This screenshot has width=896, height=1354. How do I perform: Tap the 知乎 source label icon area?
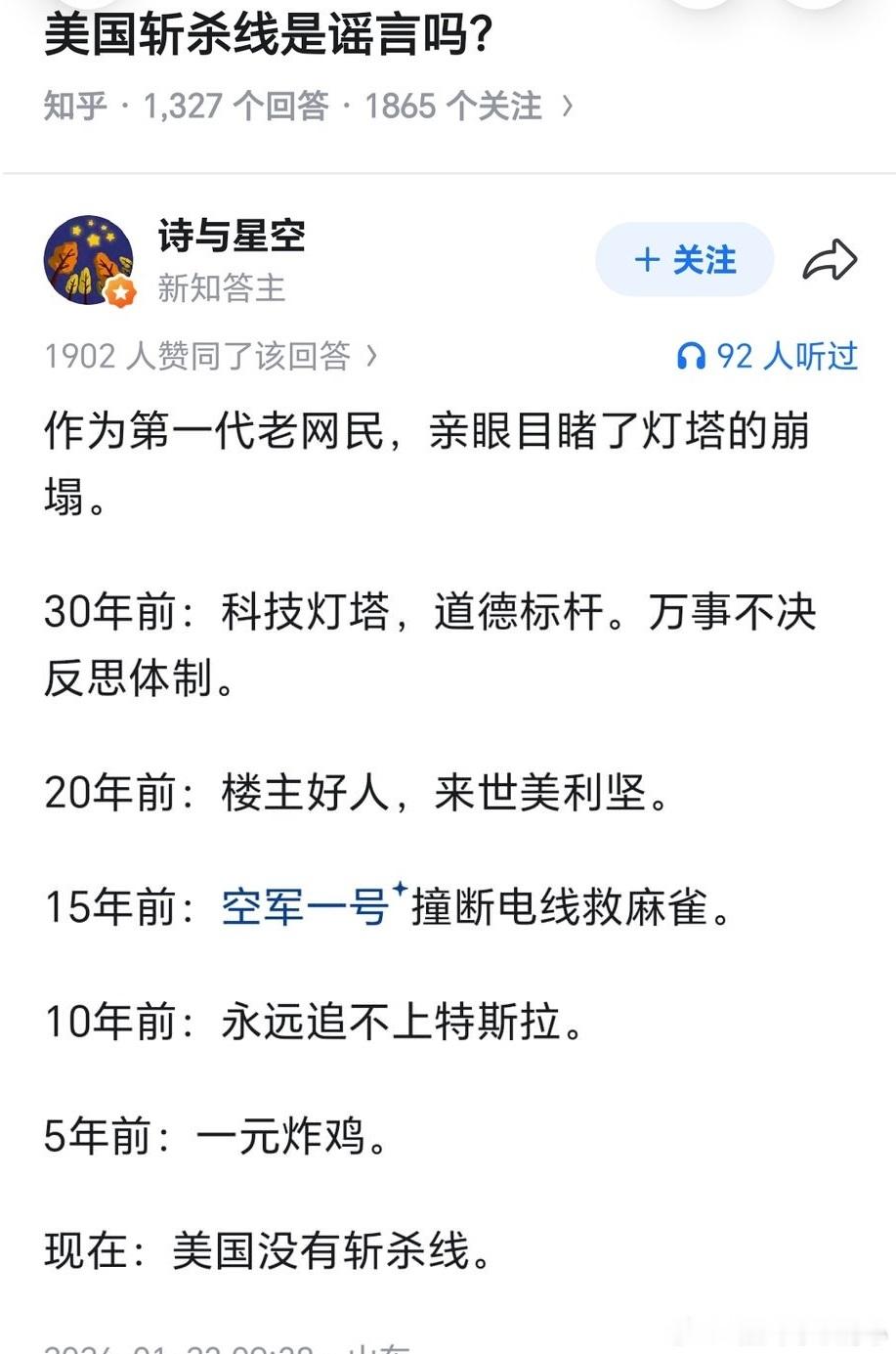(x=74, y=106)
